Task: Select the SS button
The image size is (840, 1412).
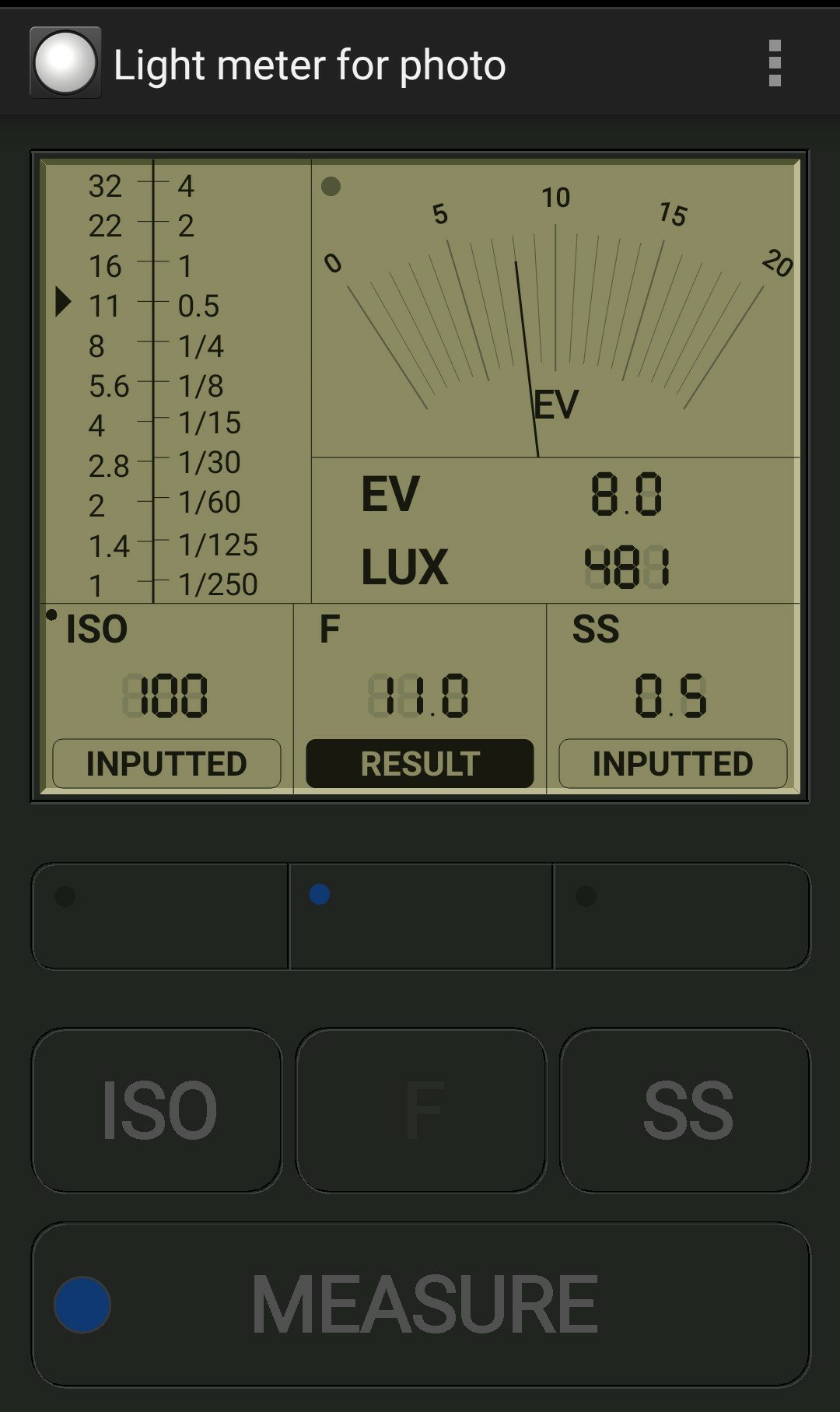Action: [x=685, y=1110]
